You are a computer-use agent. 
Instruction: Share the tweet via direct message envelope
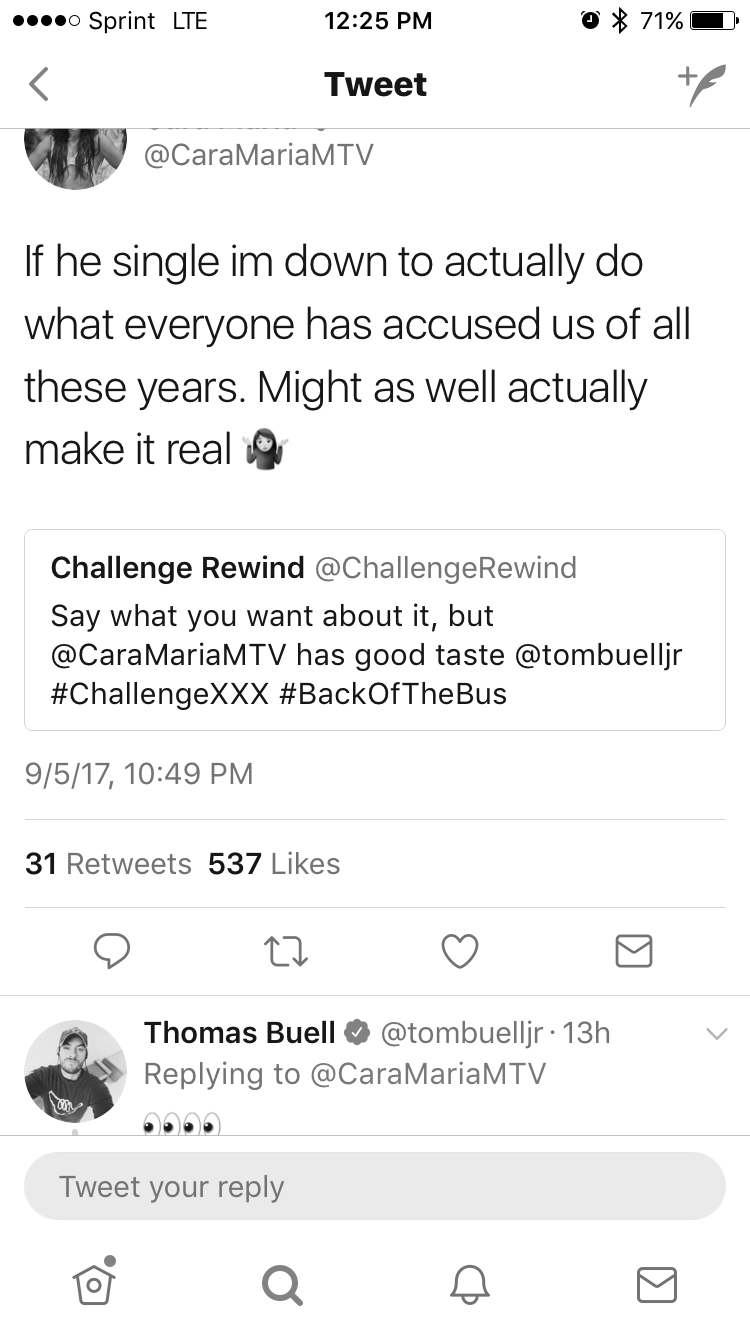(634, 951)
